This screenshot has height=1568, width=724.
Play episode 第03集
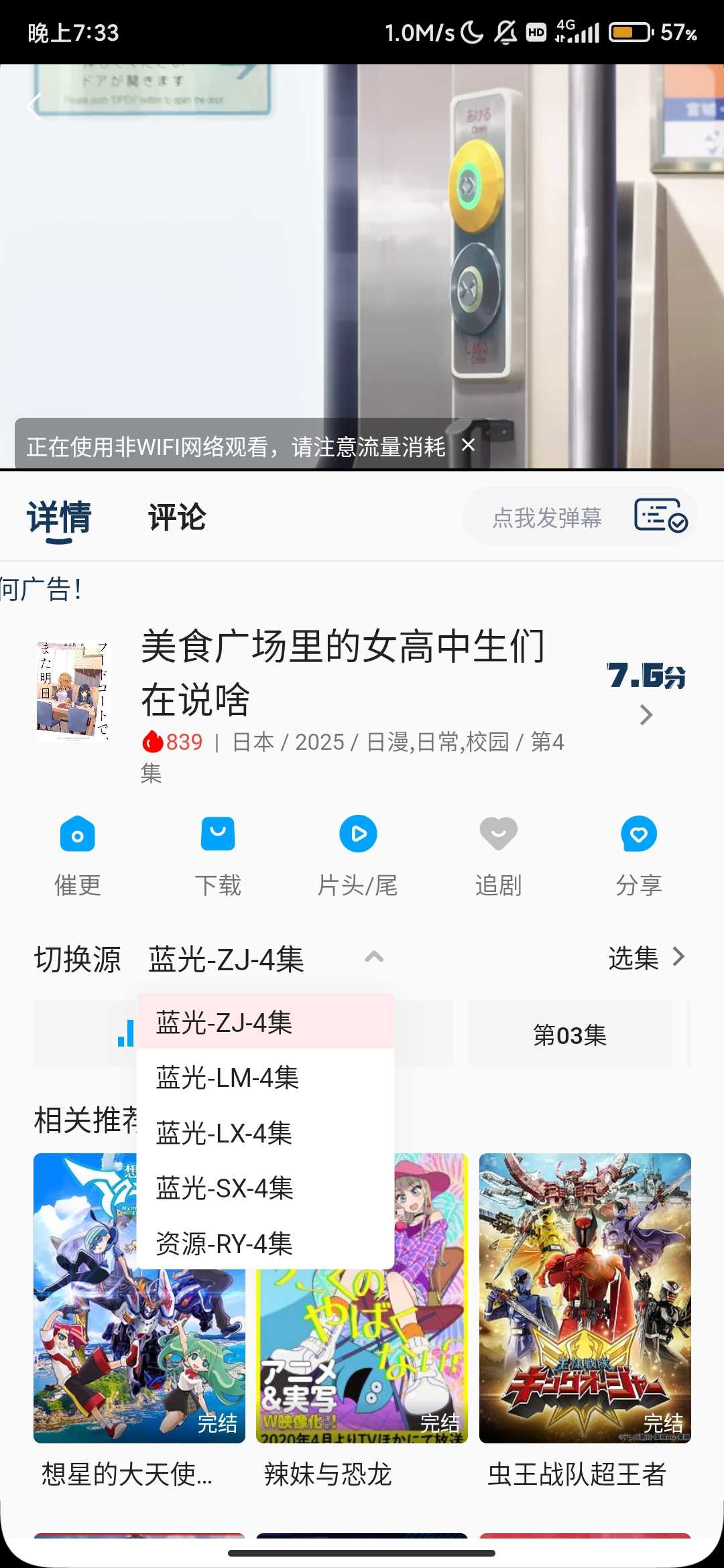569,1035
